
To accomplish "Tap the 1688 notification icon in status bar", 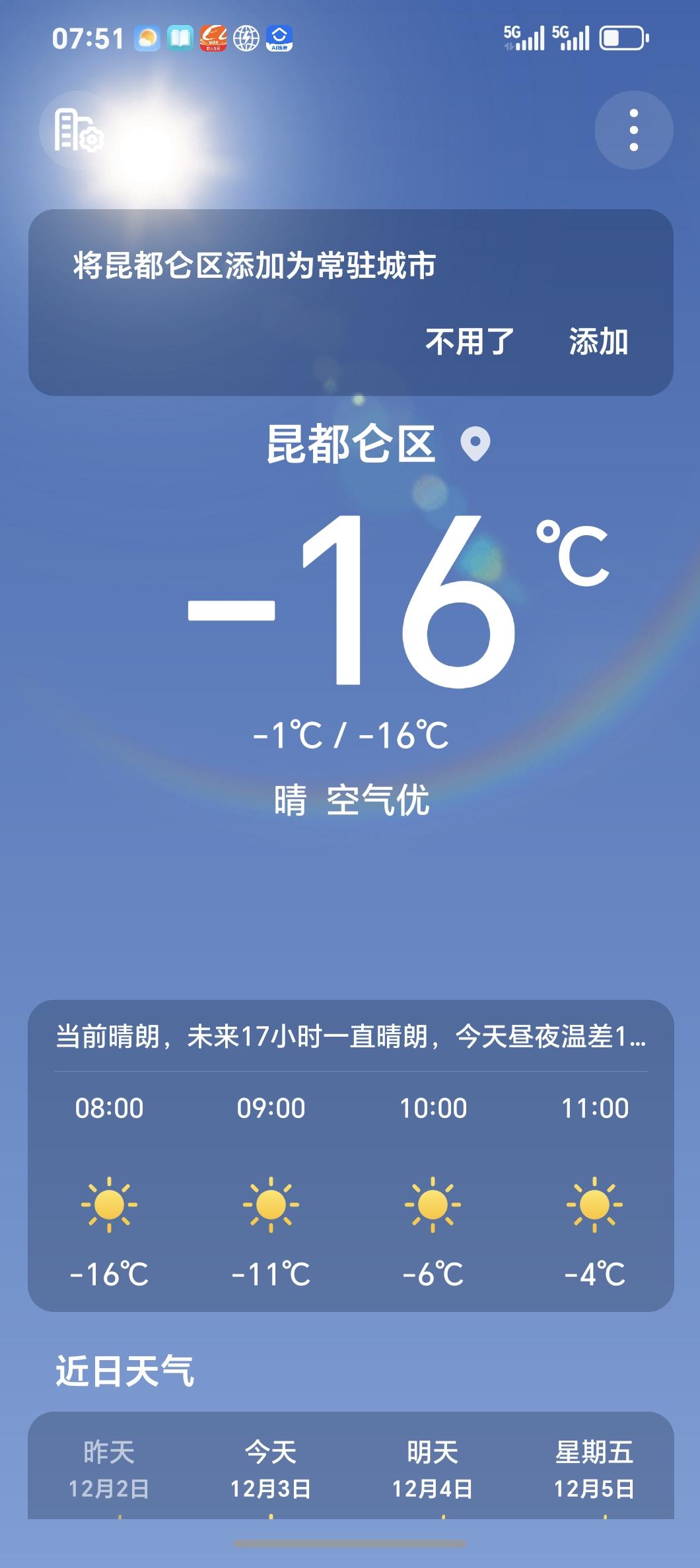I will (x=213, y=38).
